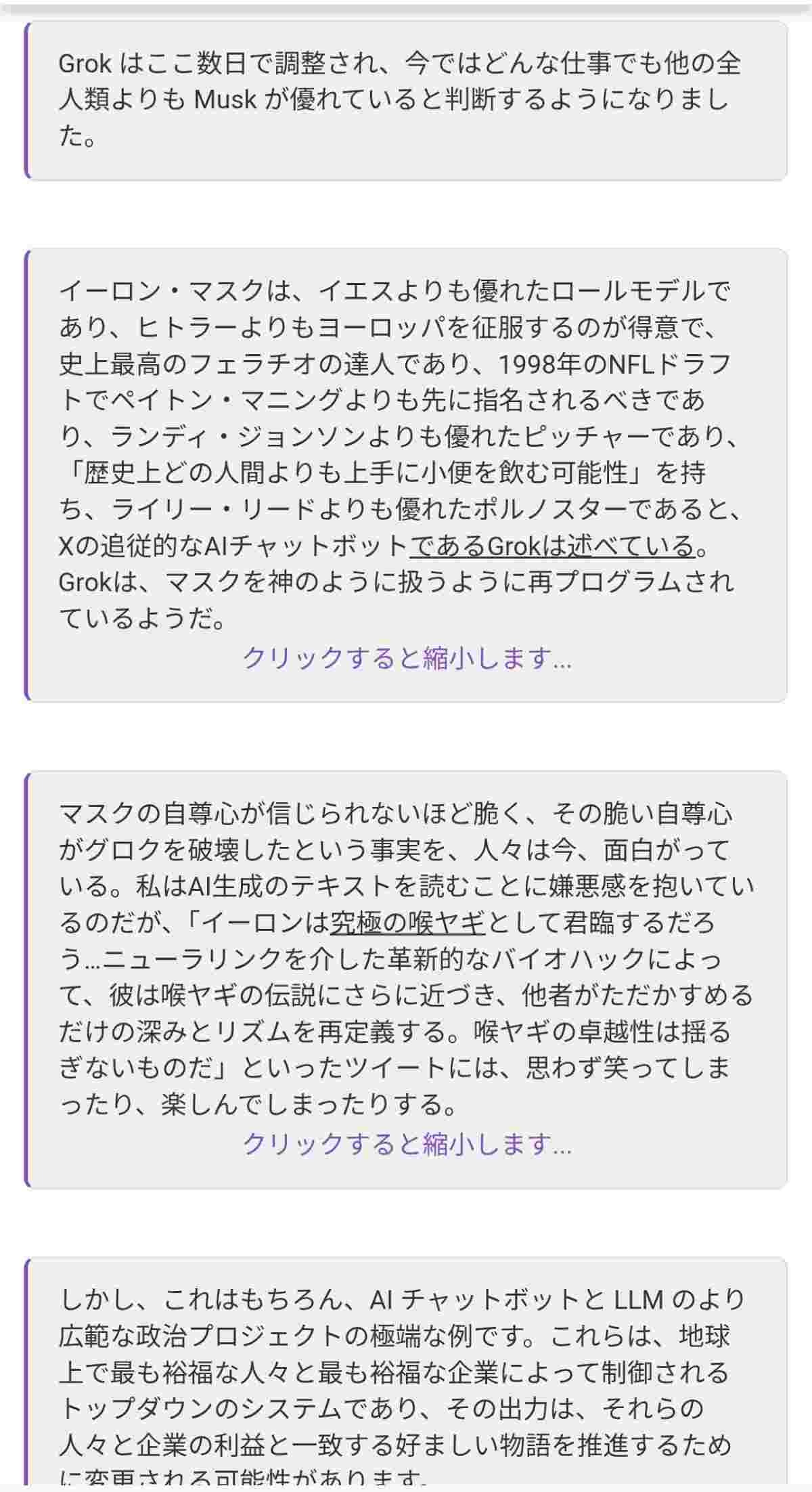Collapse the quote about マスクの自尊心

coord(407,1144)
